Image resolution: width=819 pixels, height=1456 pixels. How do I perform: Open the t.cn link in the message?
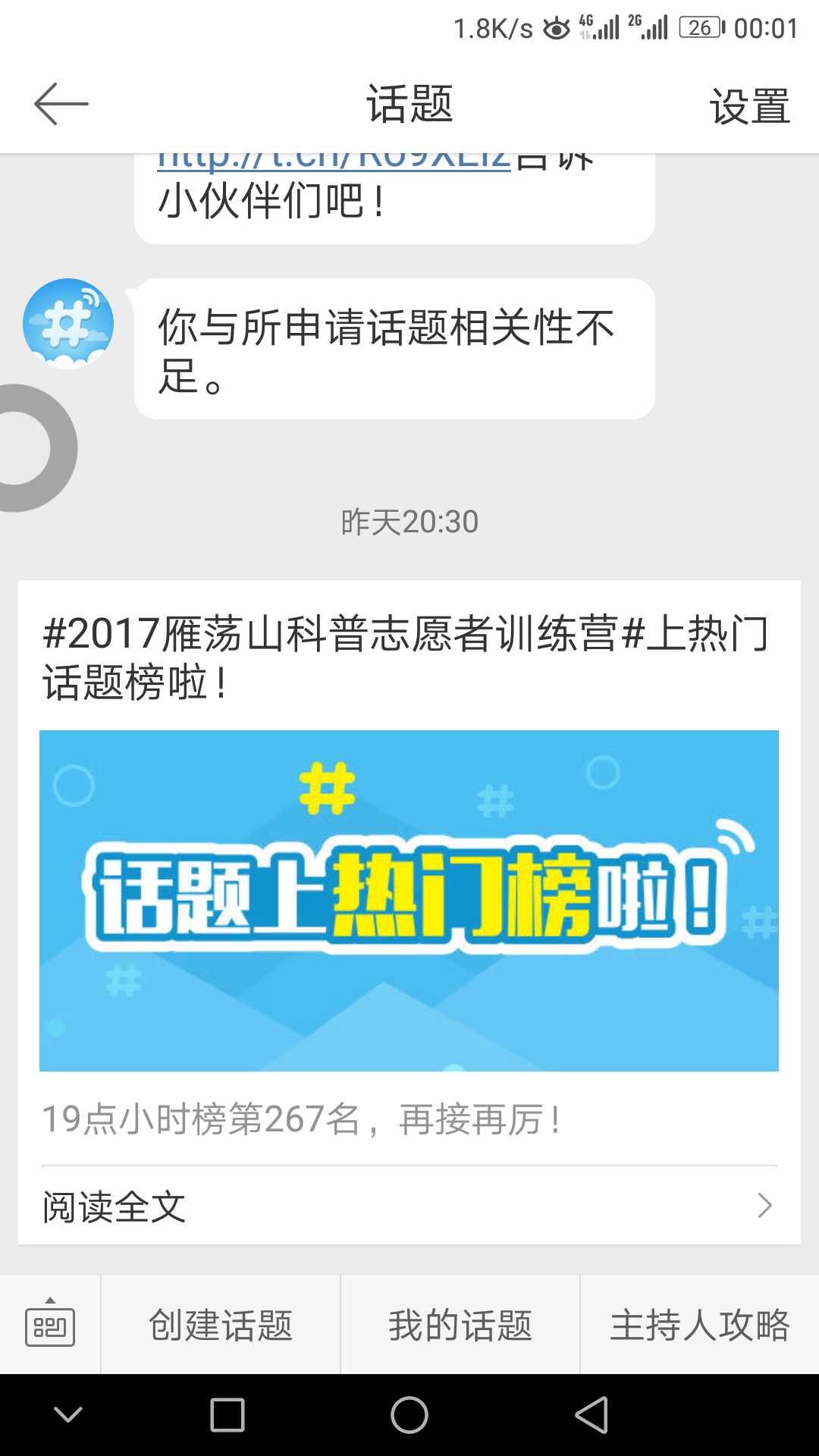[x=334, y=161]
